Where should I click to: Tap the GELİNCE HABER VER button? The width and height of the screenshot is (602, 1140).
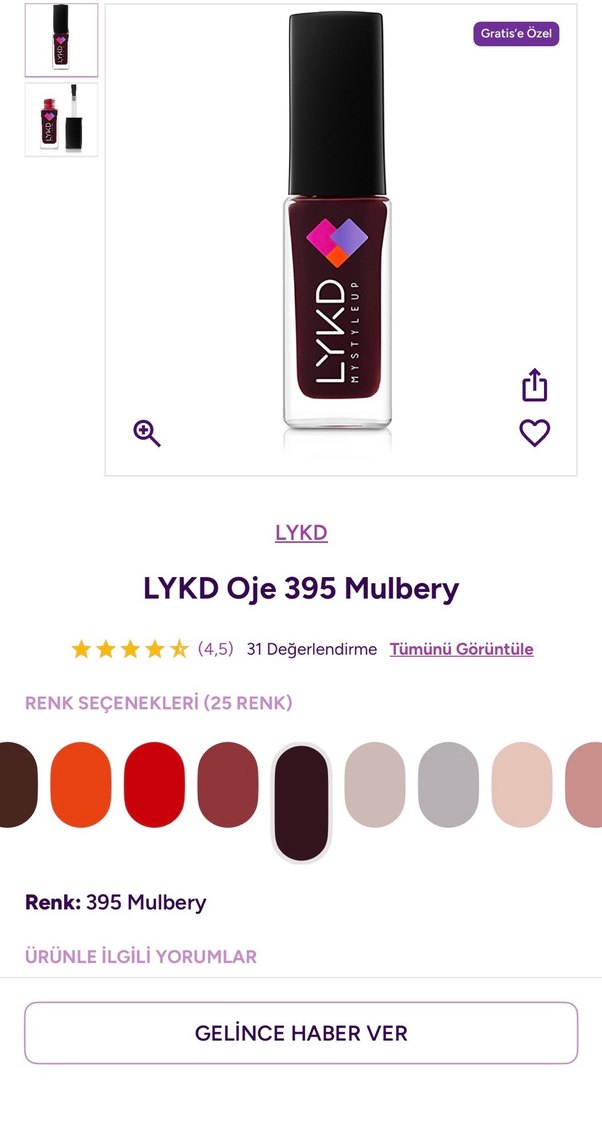(301, 1033)
